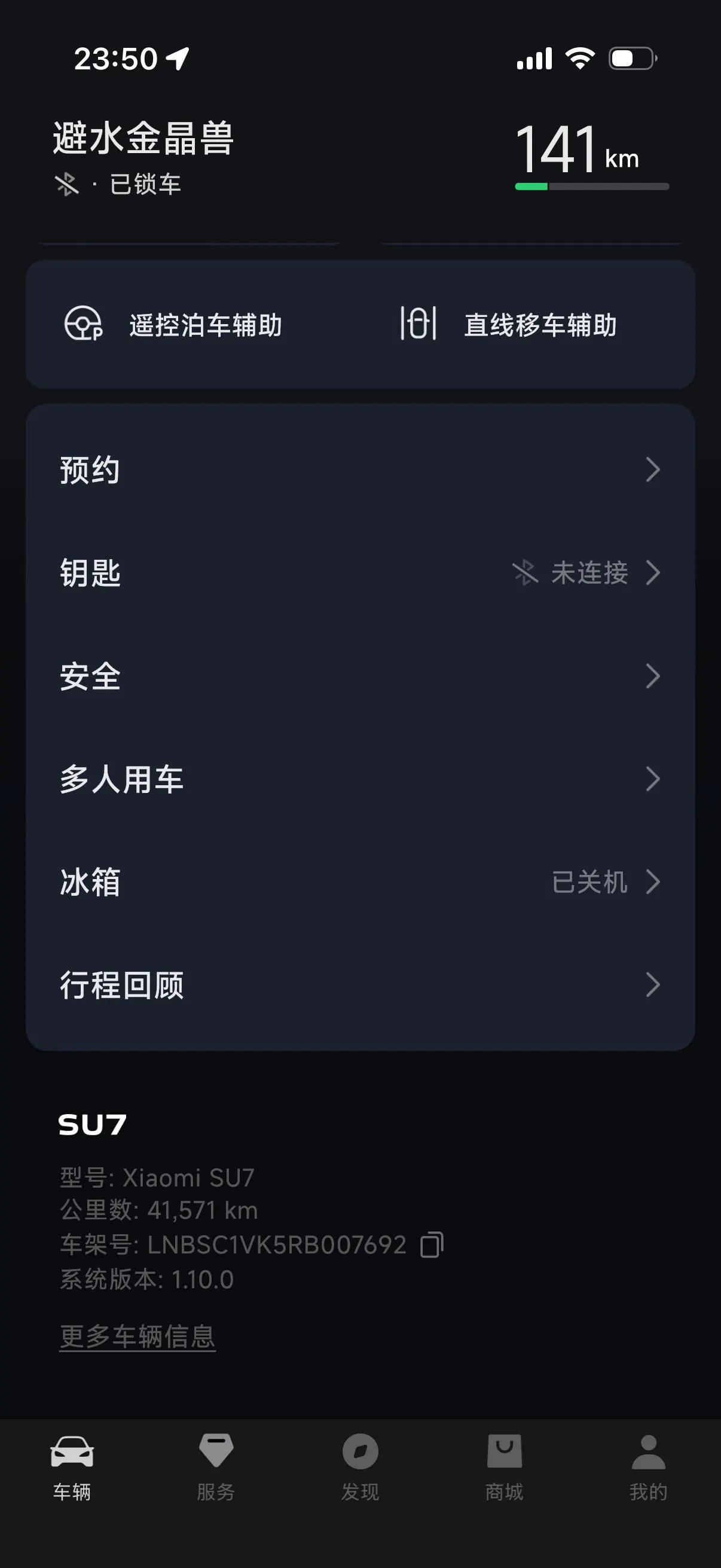Screen dimensions: 721x1568
Task: Open 更多车辆信息 link
Action: pos(138,1337)
